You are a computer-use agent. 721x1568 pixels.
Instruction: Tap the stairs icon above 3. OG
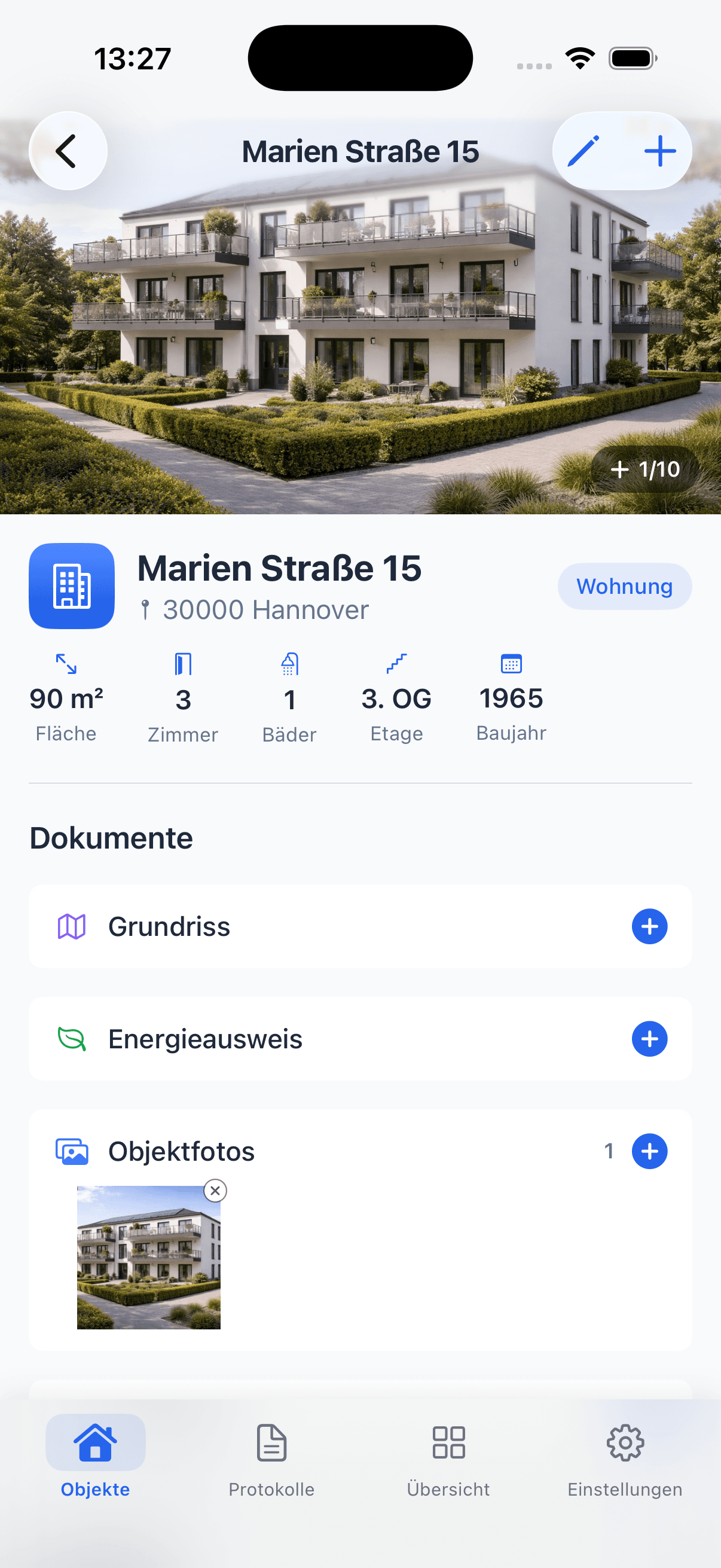pos(397,665)
